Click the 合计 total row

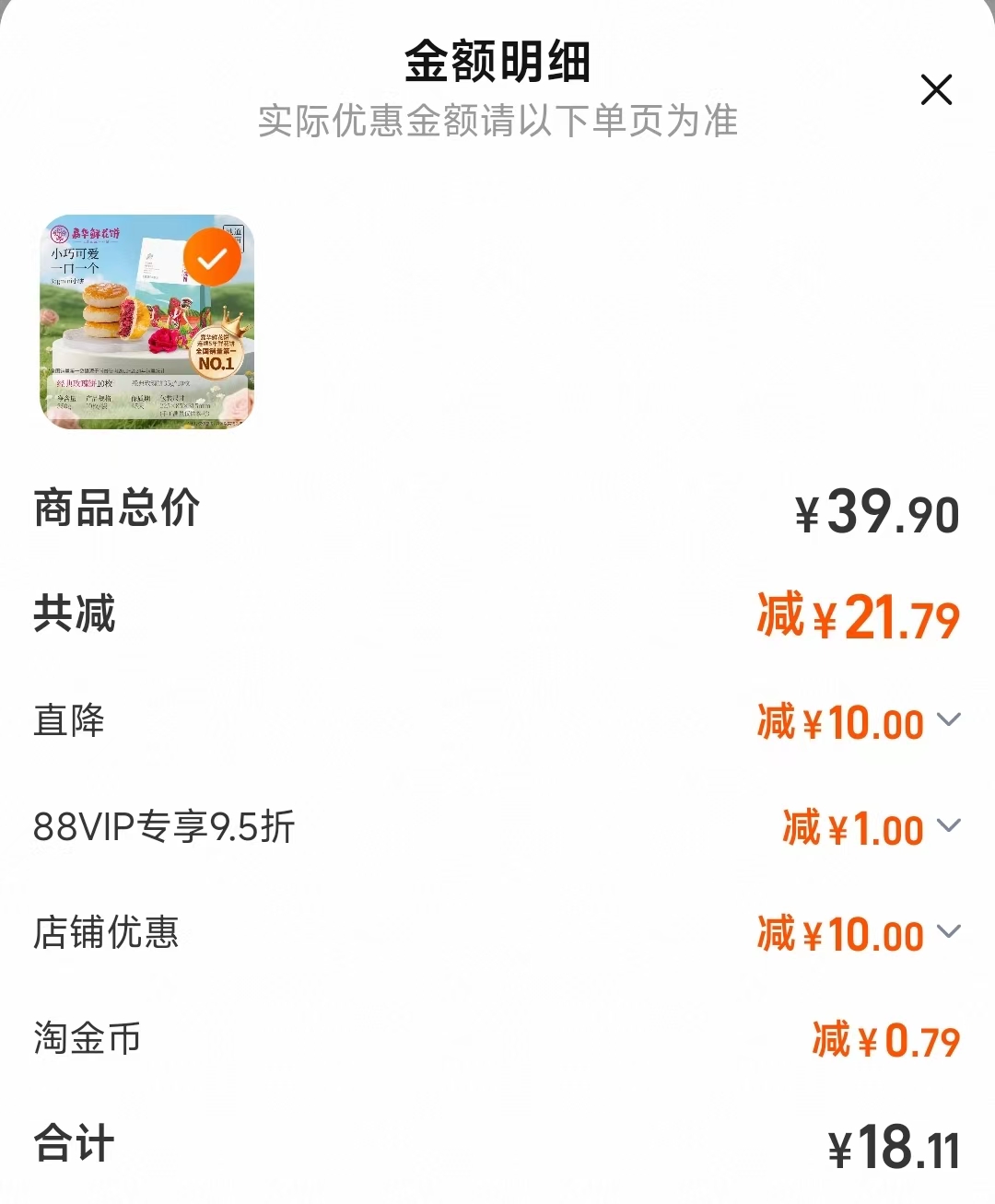pos(72,1145)
